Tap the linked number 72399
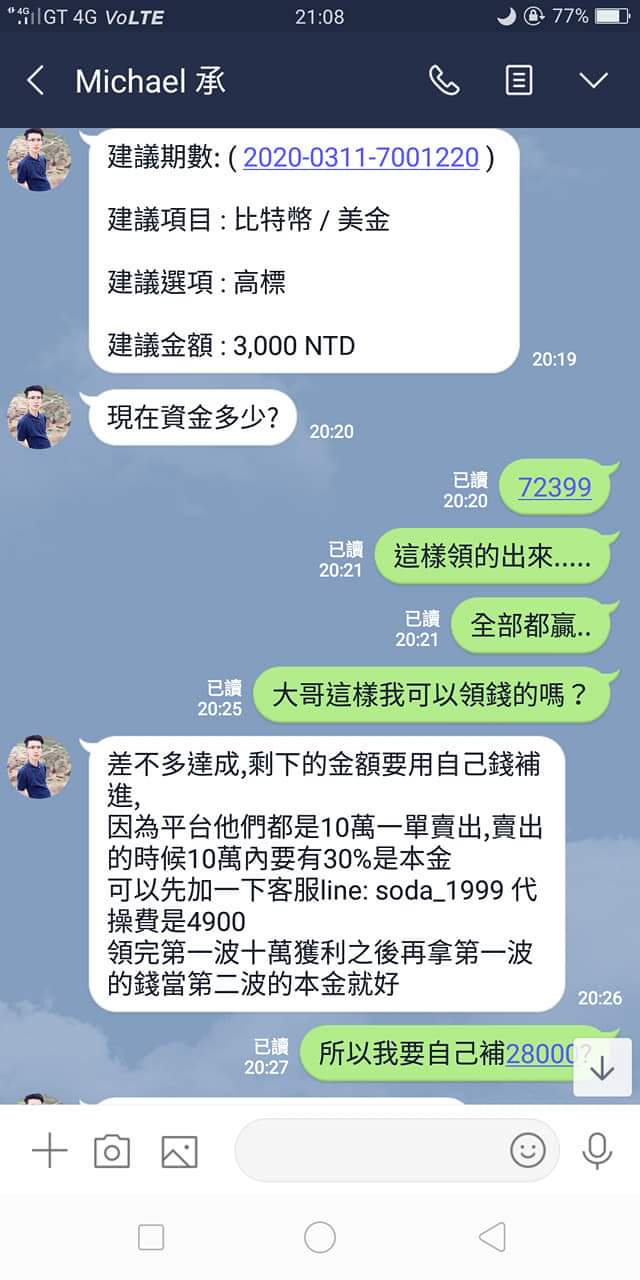 tap(554, 487)
